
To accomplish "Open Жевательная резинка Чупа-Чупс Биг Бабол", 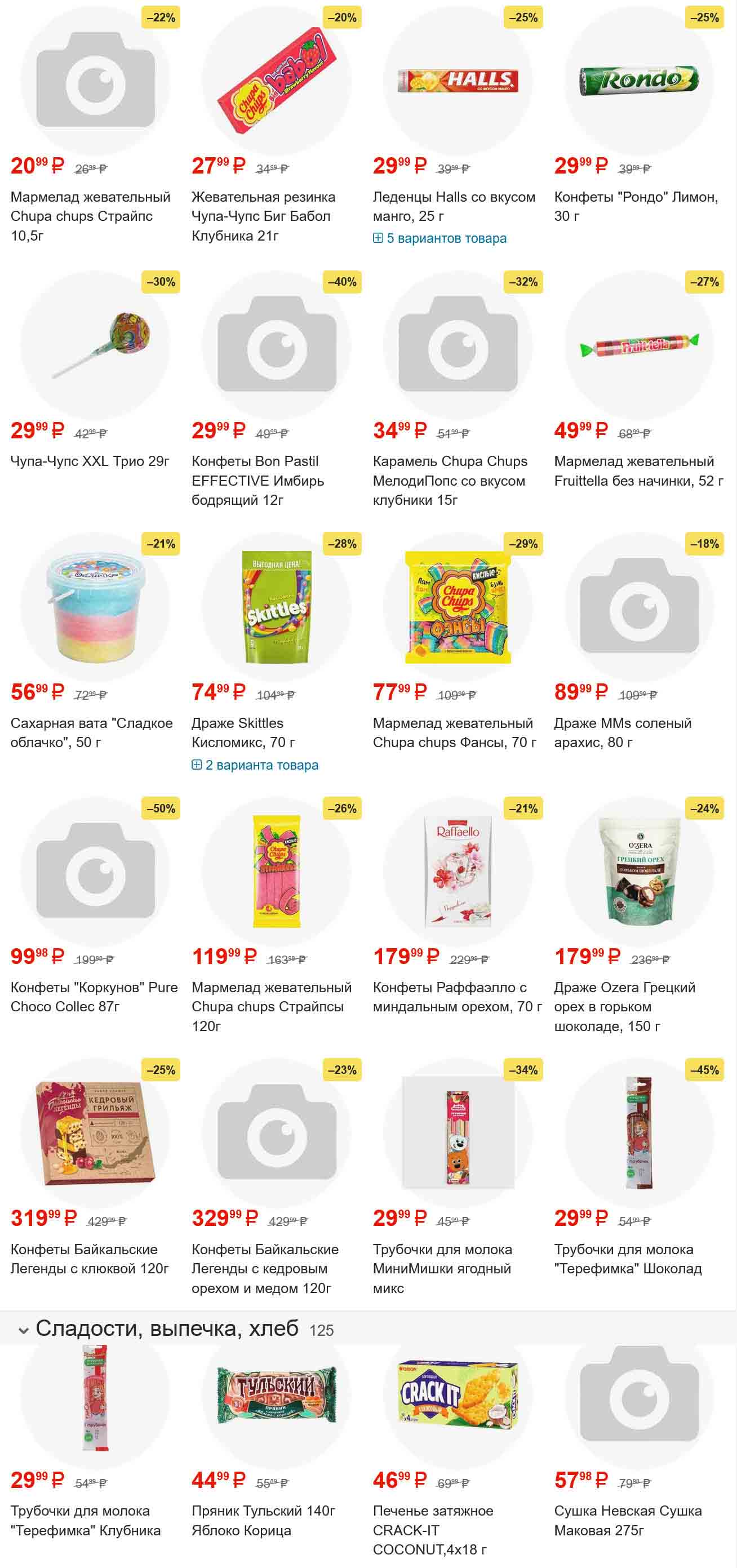I will (263, 215).
